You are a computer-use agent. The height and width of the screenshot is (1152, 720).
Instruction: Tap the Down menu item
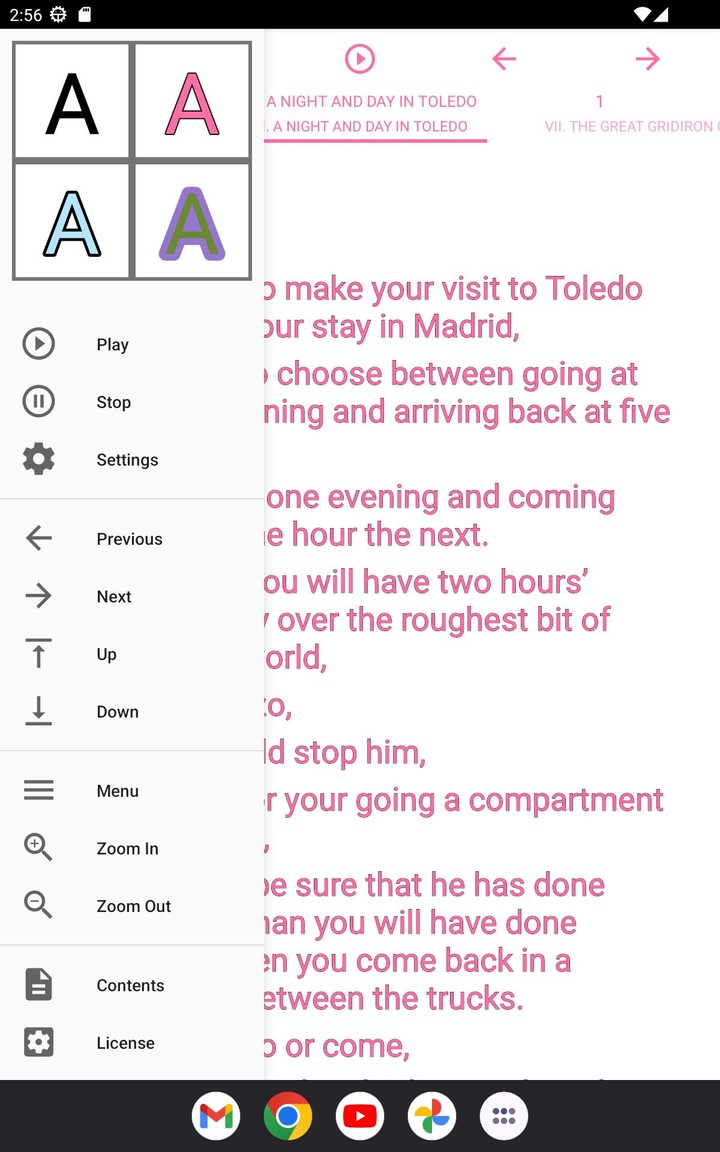pos(117,712)
